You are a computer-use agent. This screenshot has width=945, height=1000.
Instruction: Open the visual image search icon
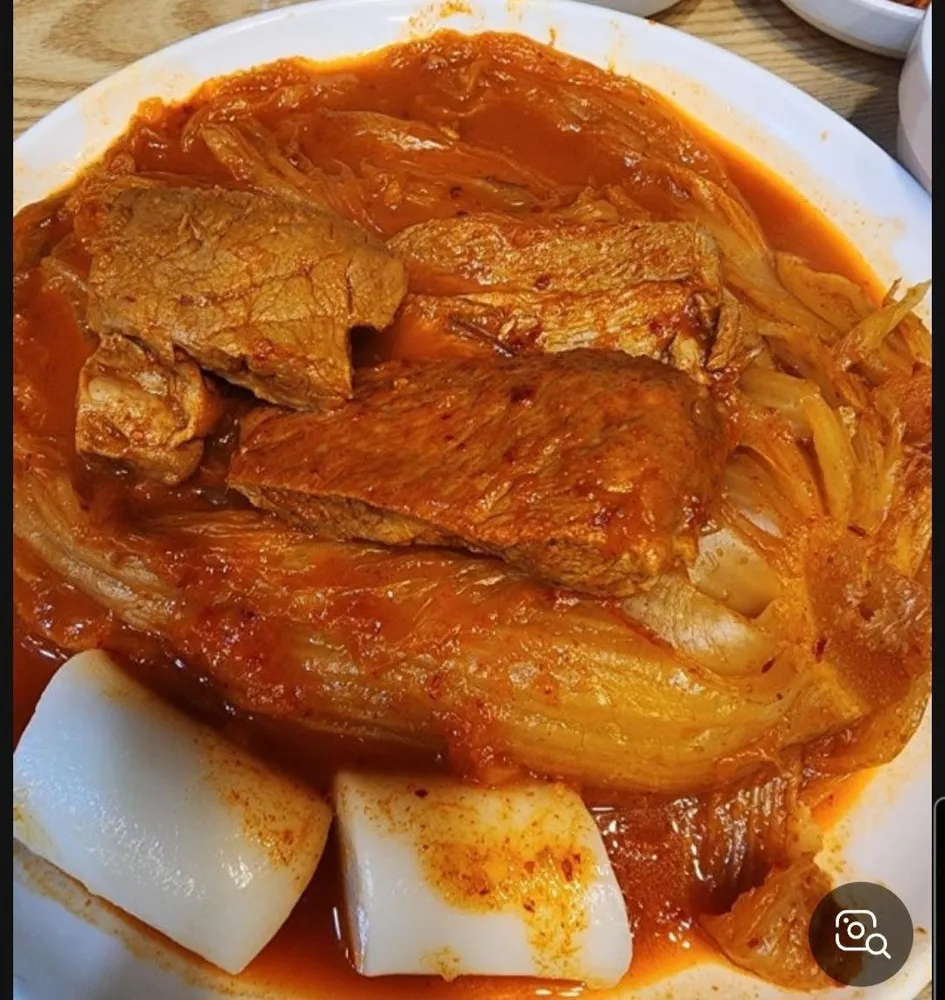coord(860,933)
